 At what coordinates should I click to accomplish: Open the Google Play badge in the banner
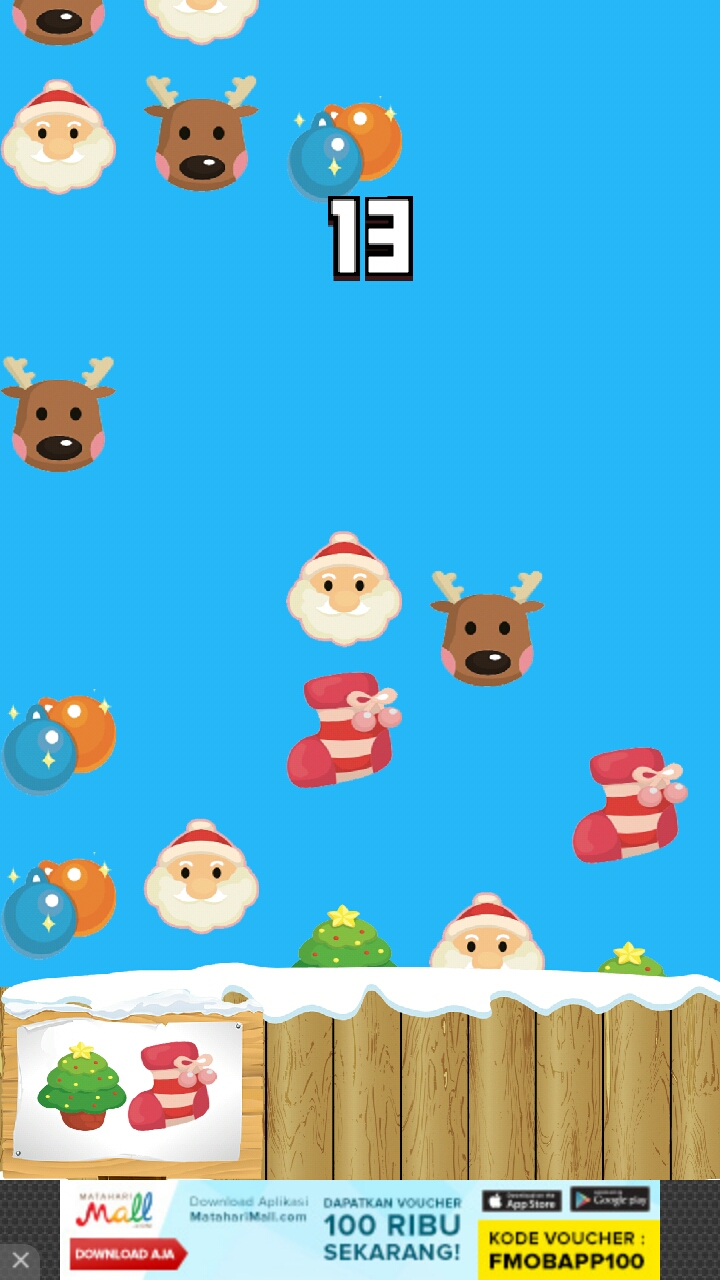(610, 1202)
